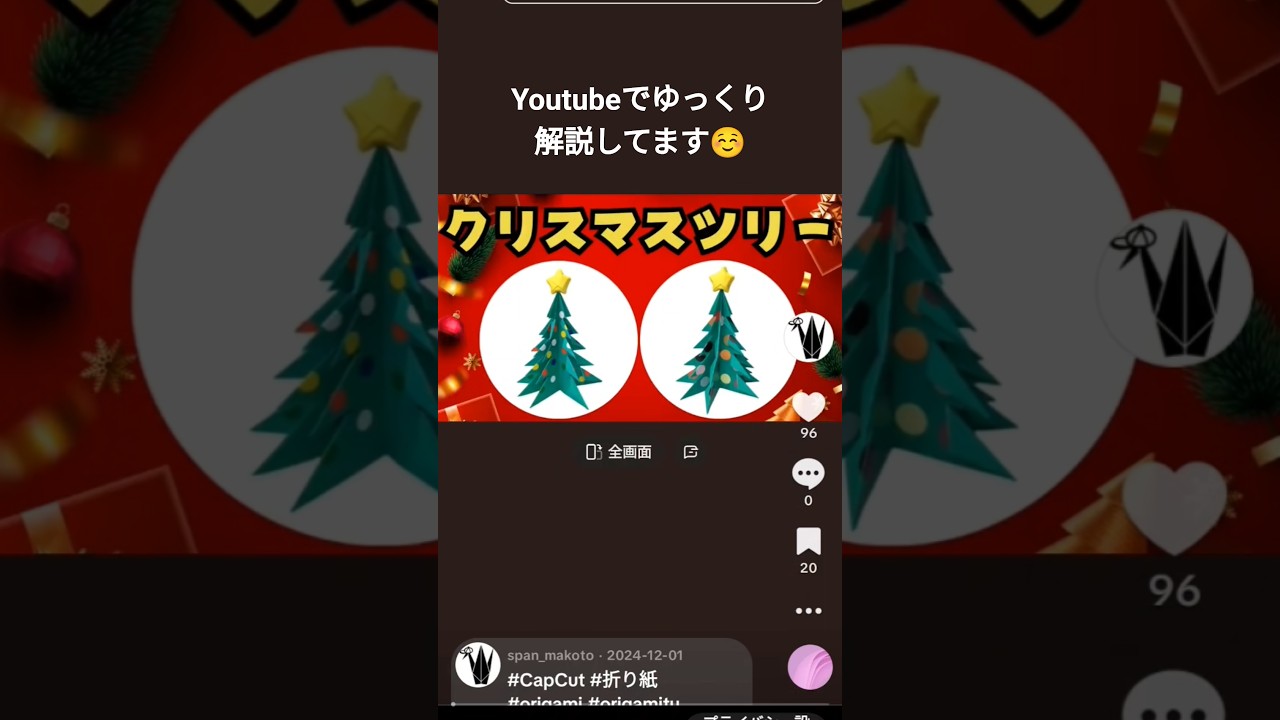Open the comments with count 0
This screenshot has height=720, width=1280.
coord(808,473)
